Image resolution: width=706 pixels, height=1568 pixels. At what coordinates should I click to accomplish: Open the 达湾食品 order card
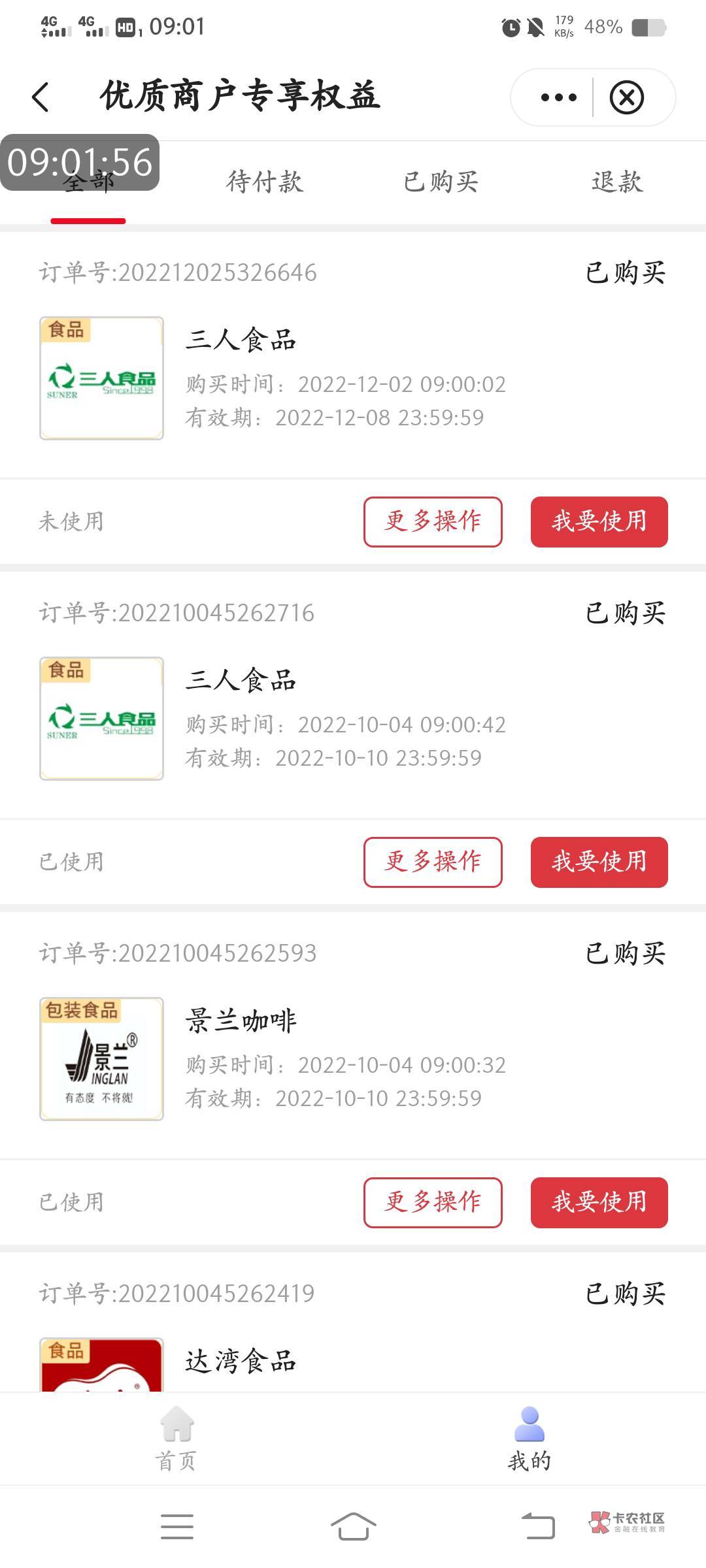point(353,1359)
